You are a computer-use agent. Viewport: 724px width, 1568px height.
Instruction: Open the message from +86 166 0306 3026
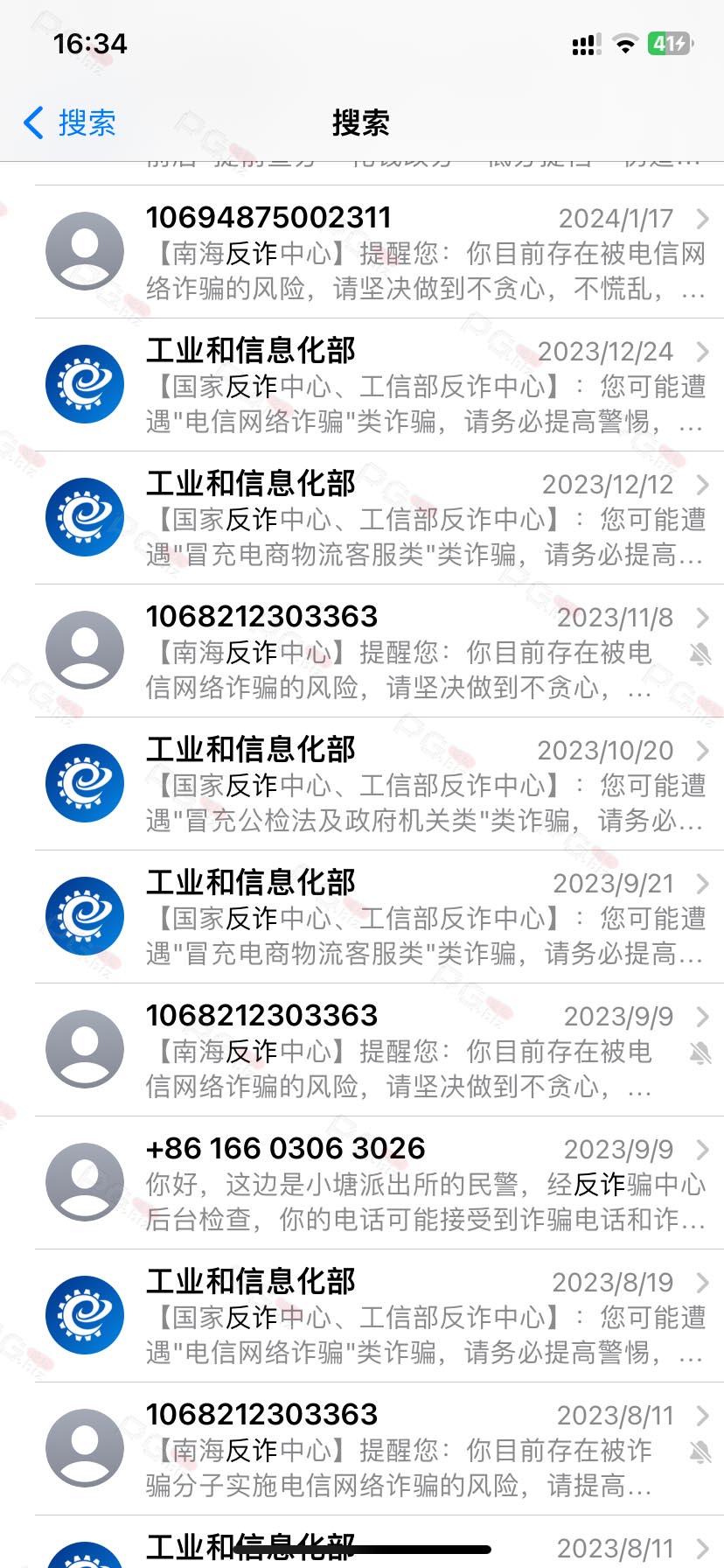(x=362, y=1183)
